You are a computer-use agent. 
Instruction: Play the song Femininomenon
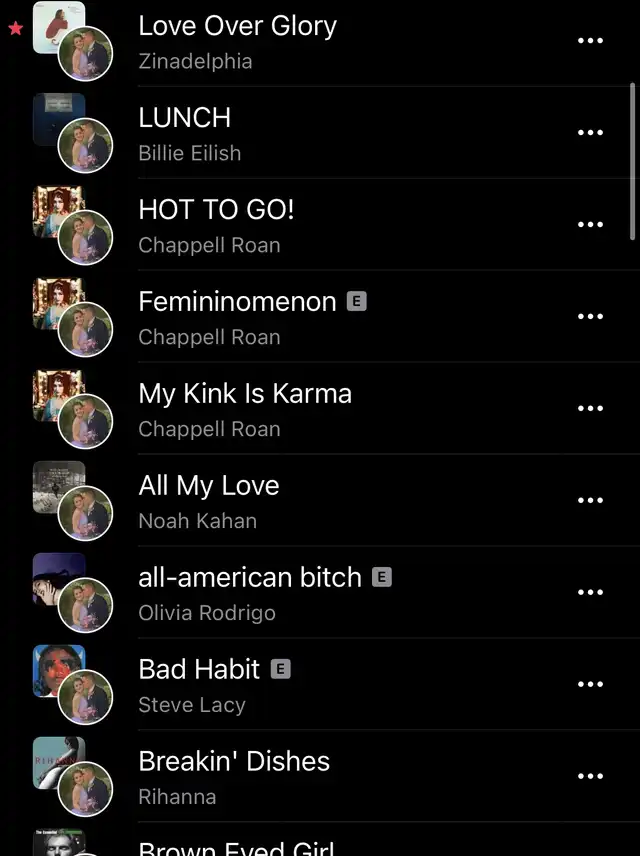click(237, 302)
